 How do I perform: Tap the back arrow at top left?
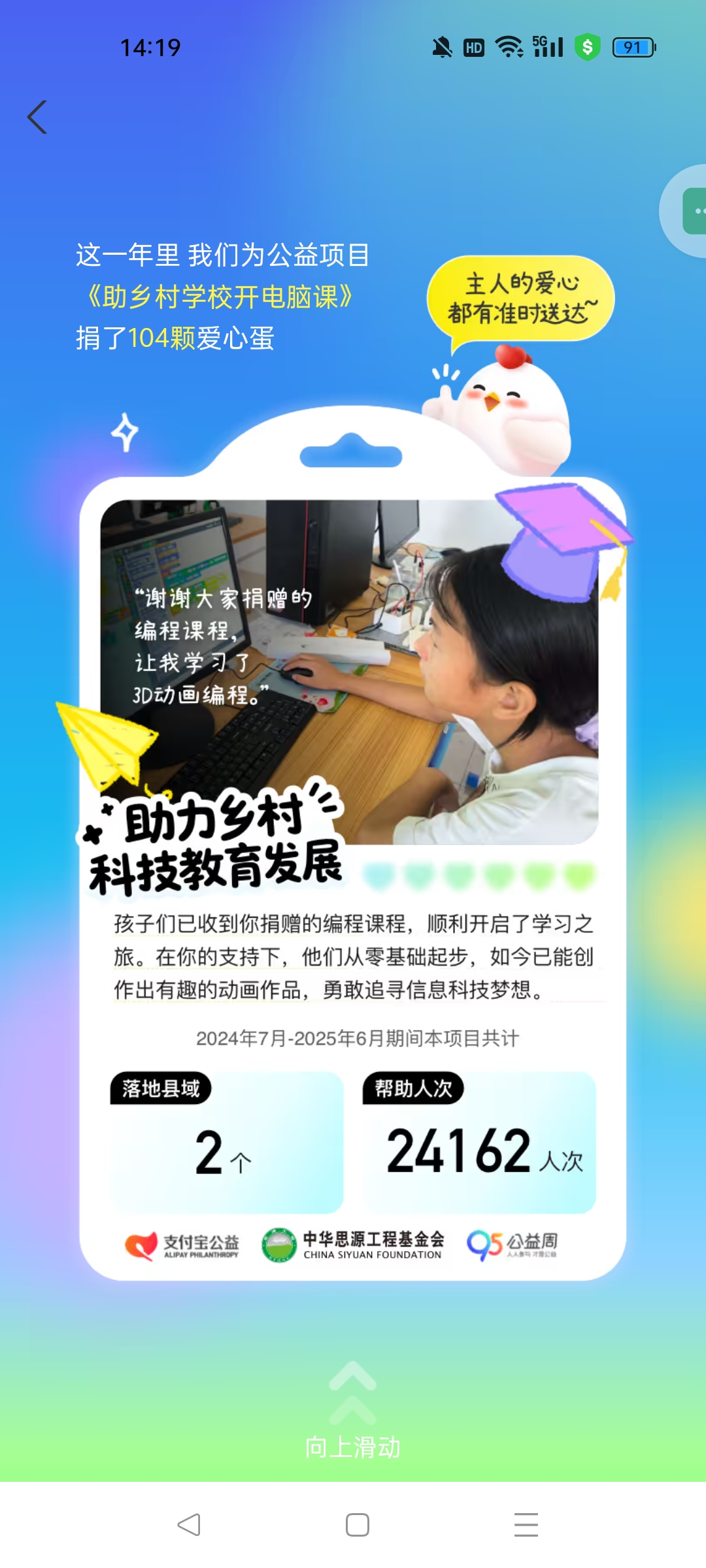(37, 118)
